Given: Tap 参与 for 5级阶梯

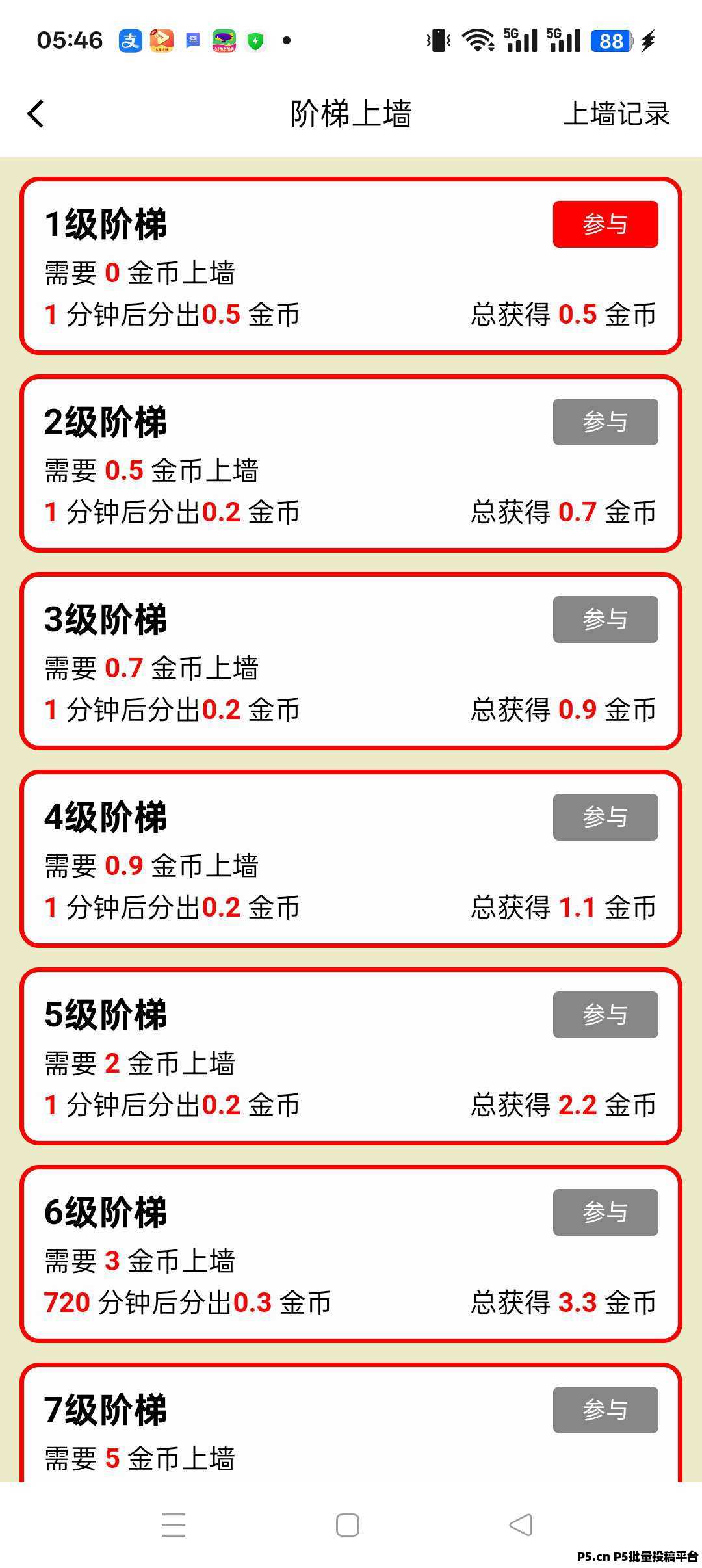Looking at the screenshot, I should (605, 1015).
